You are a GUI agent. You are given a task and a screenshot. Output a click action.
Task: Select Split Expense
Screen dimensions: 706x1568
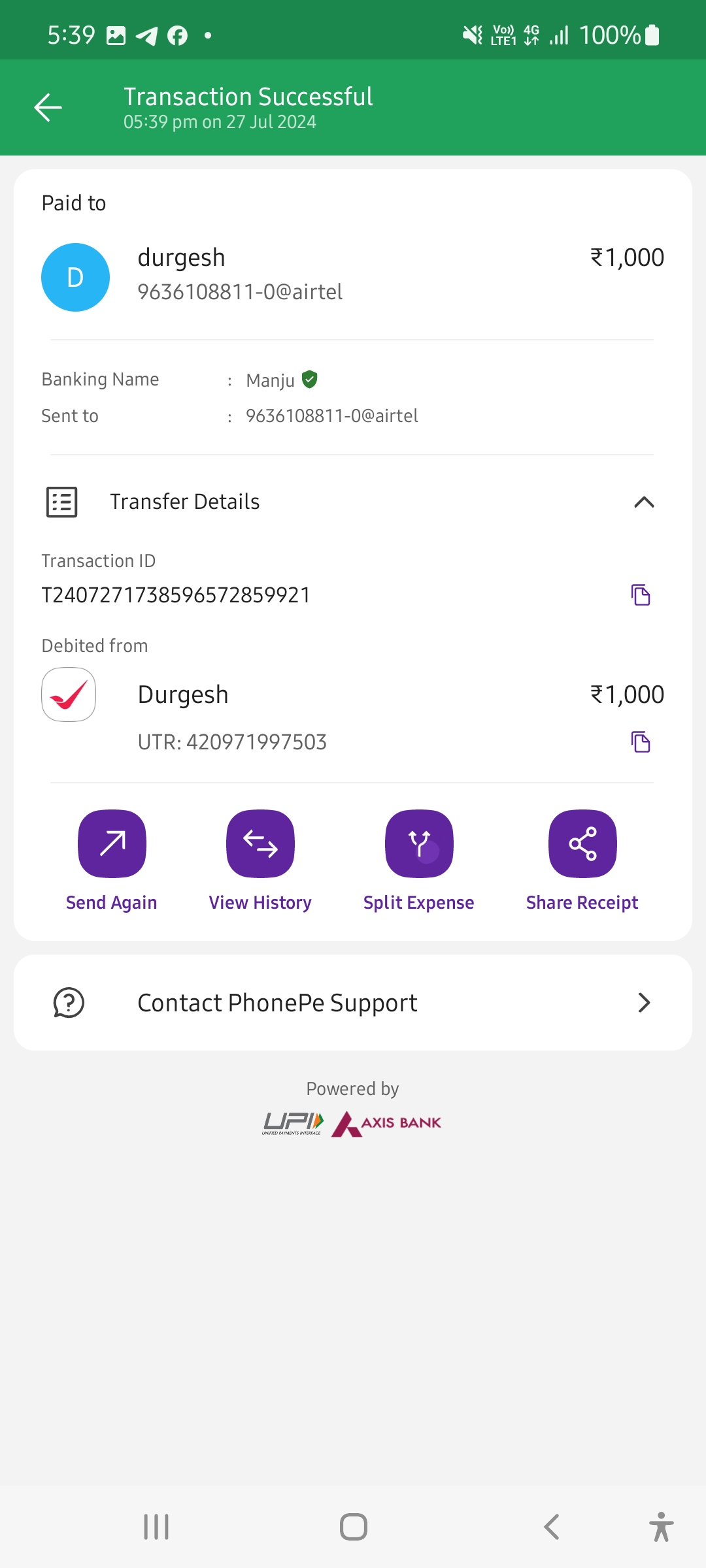[419, 844]
